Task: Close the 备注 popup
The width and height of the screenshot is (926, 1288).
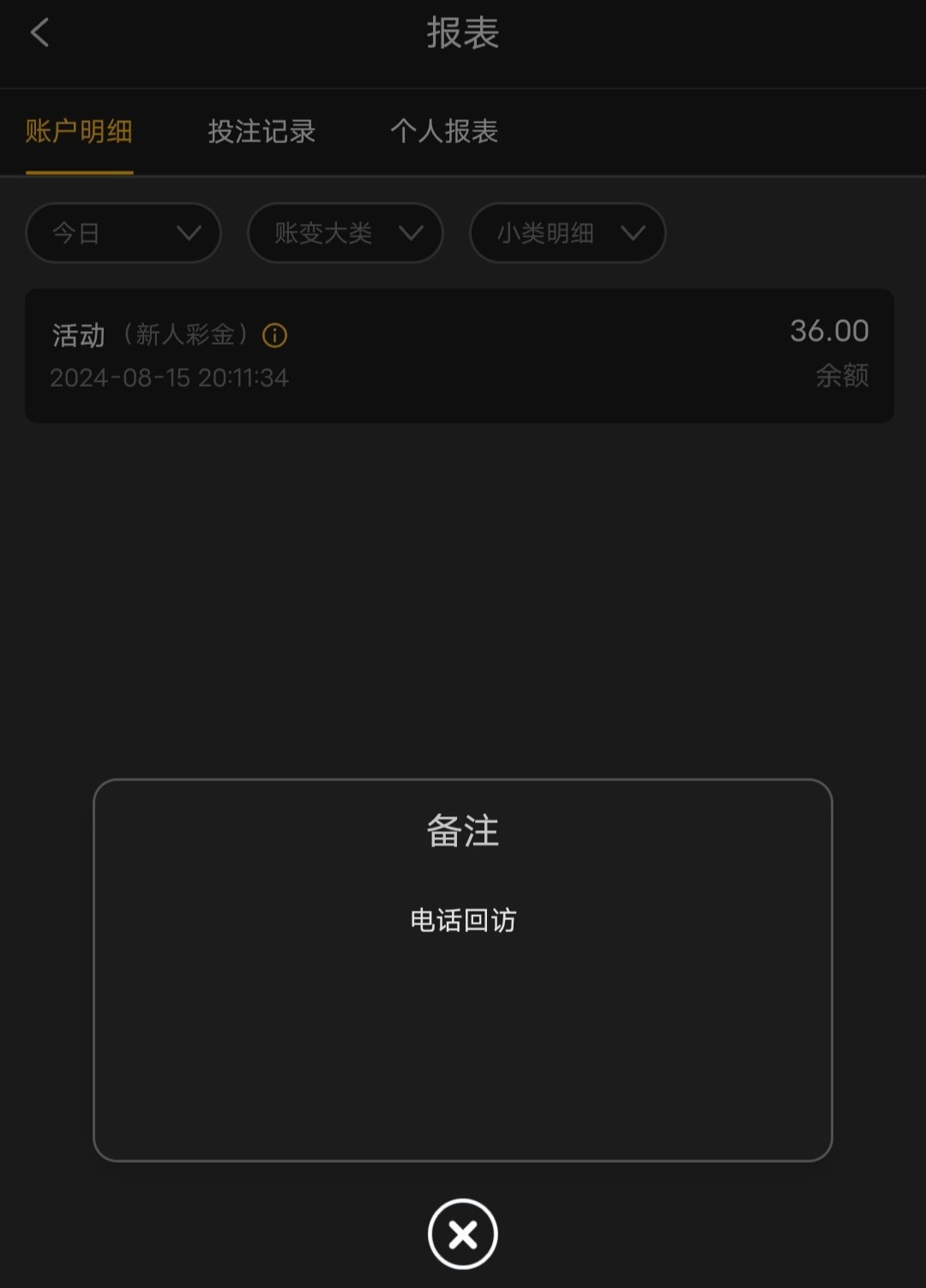Action: click(462, 1234)
